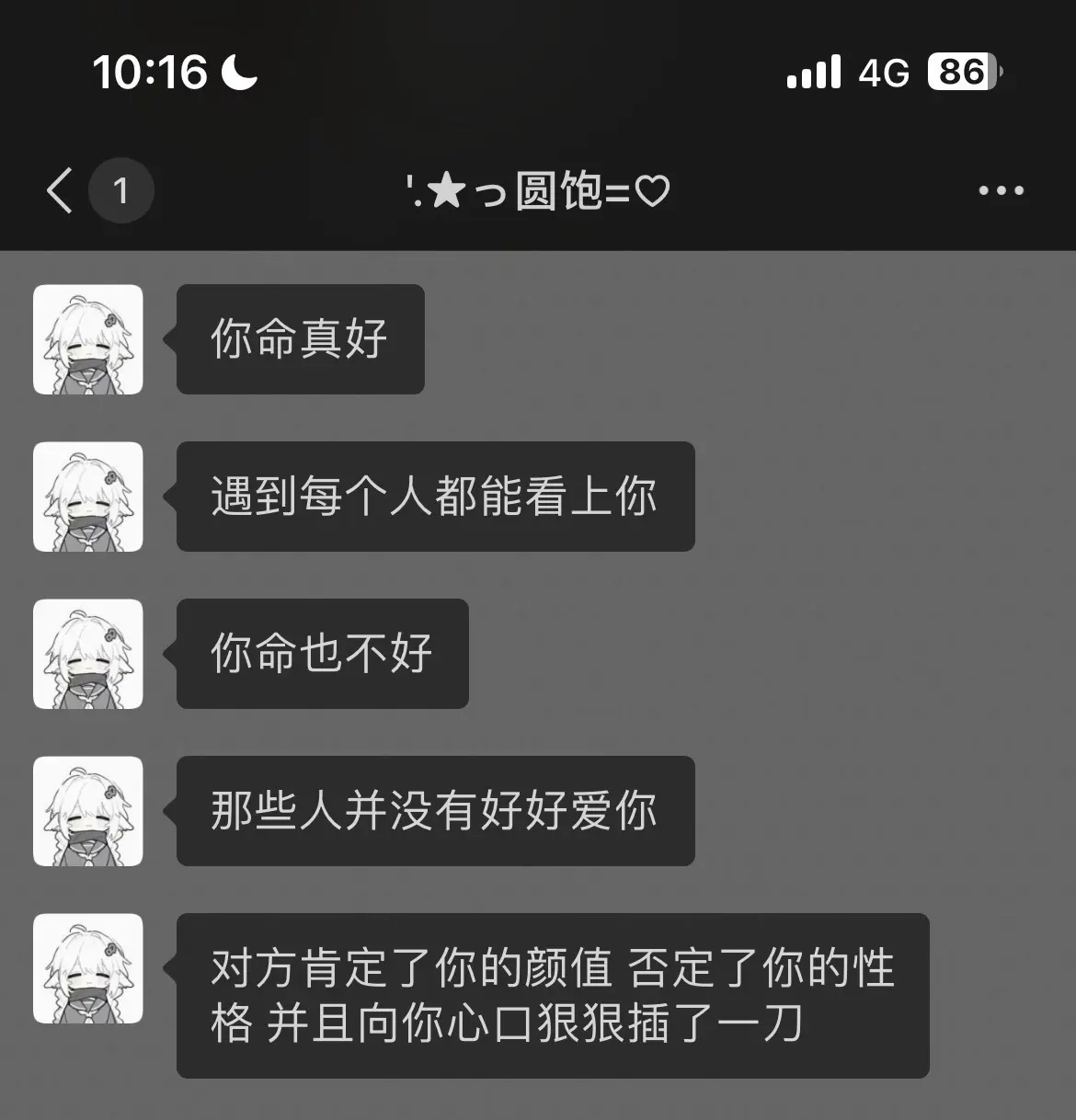This screenshot has width=1076, height=1120.
Task: Tap the avatar beside 你命也不好
Action: coord(87,654)
